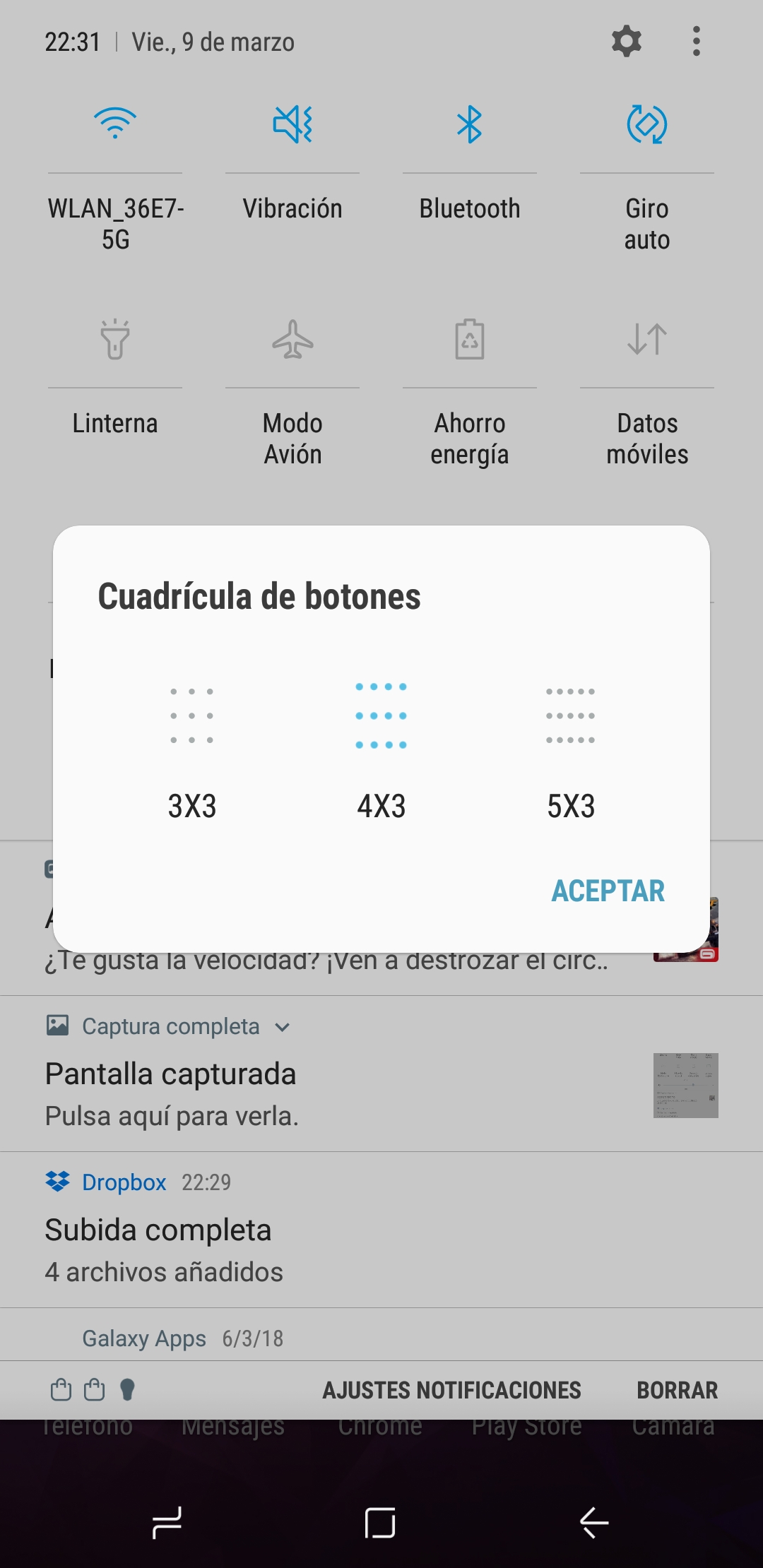This screenshot has height=1568, width=763.
Task: Clear notifications with BORRAR
Action: pyautogui.click(x=677, y=1390)
